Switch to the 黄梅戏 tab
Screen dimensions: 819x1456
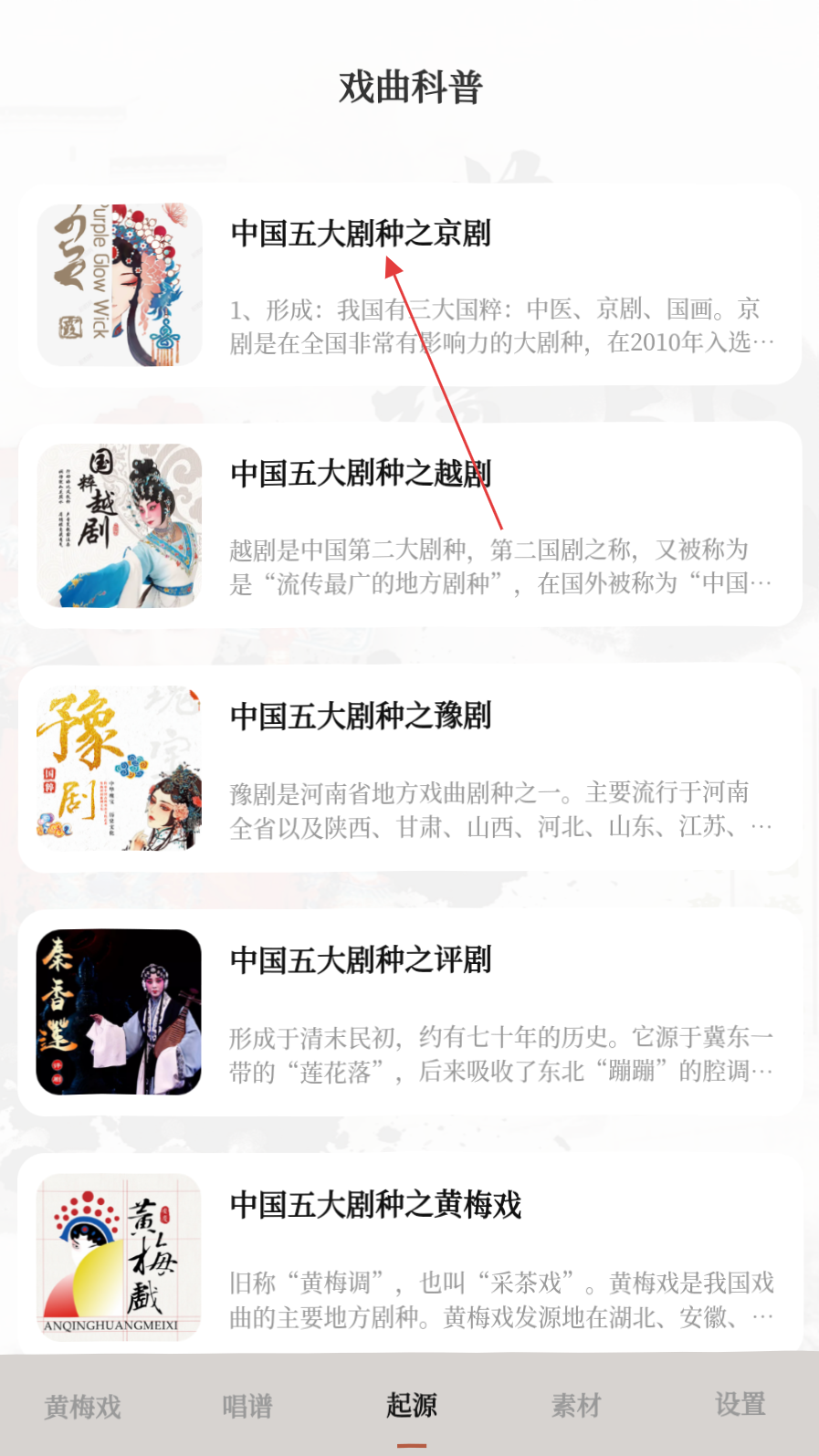(82, 1406)
